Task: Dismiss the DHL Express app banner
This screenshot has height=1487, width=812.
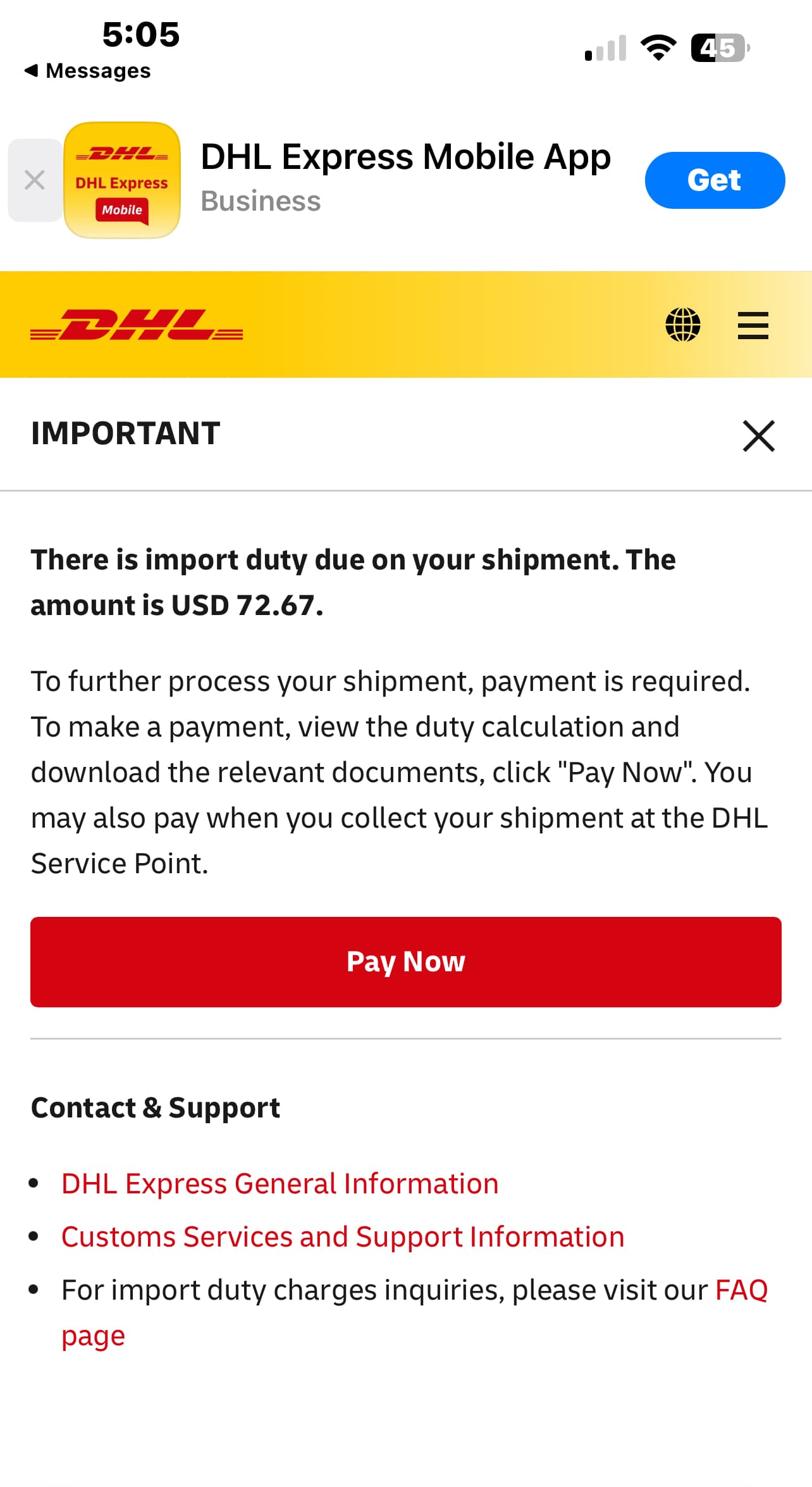Action: pos(35,180)
